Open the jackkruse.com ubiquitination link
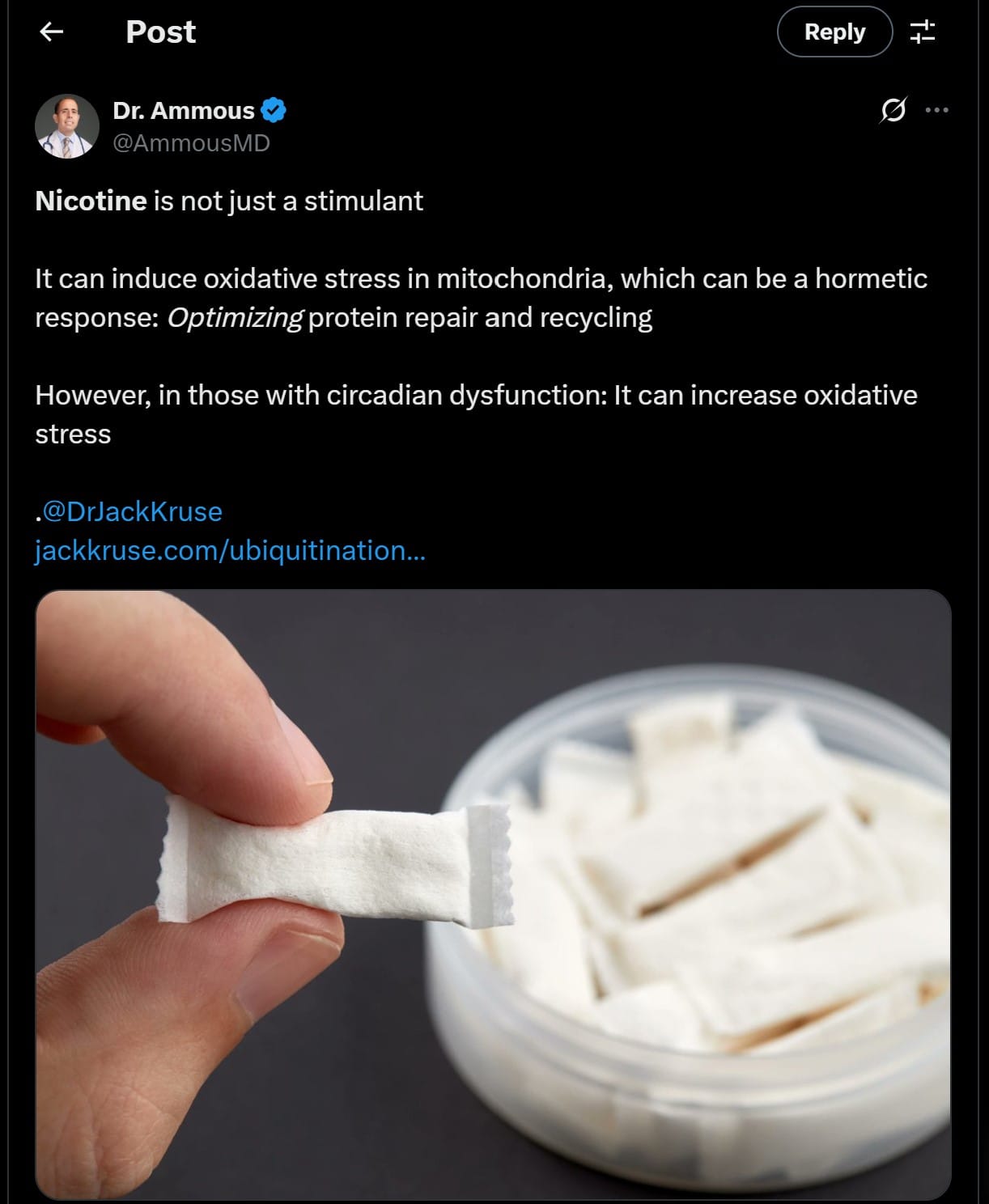 229,550
